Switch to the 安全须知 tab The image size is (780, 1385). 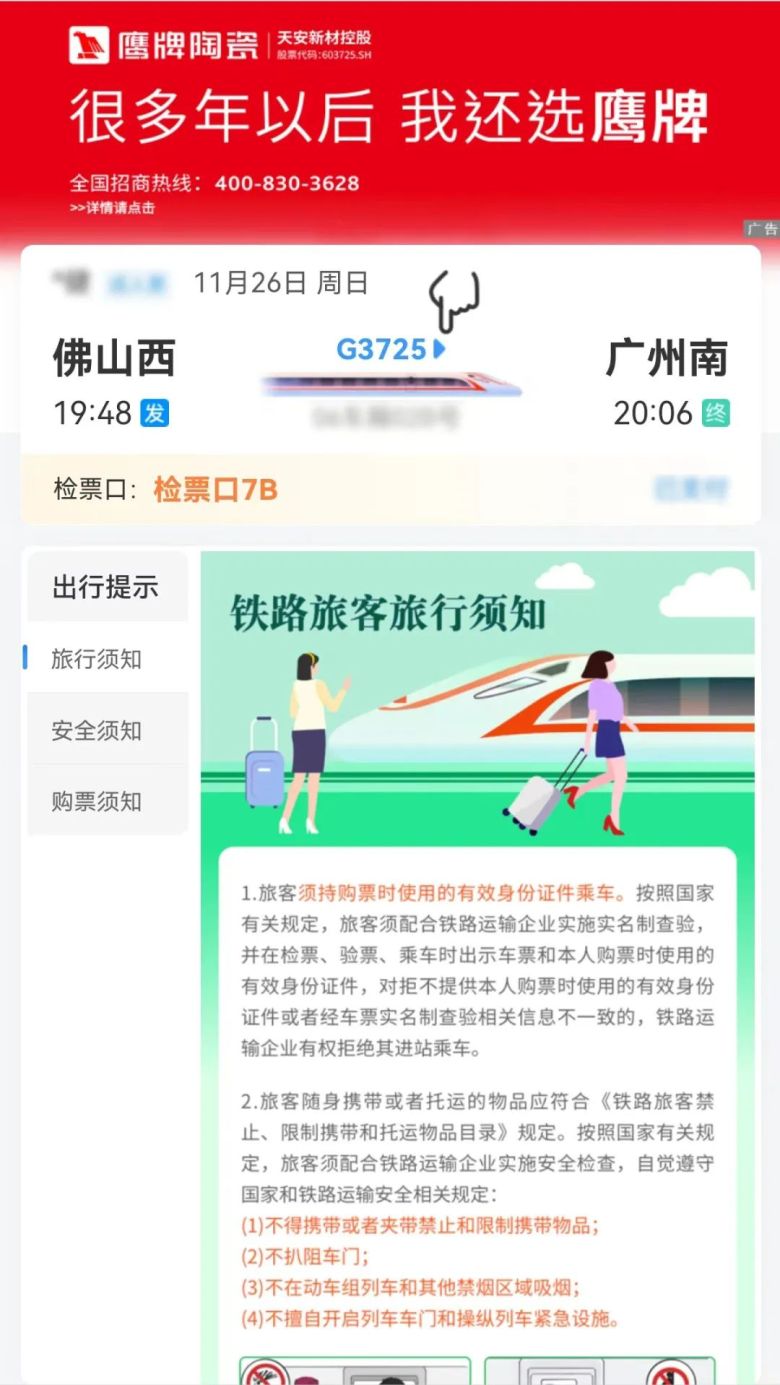(x=97, y=730)
